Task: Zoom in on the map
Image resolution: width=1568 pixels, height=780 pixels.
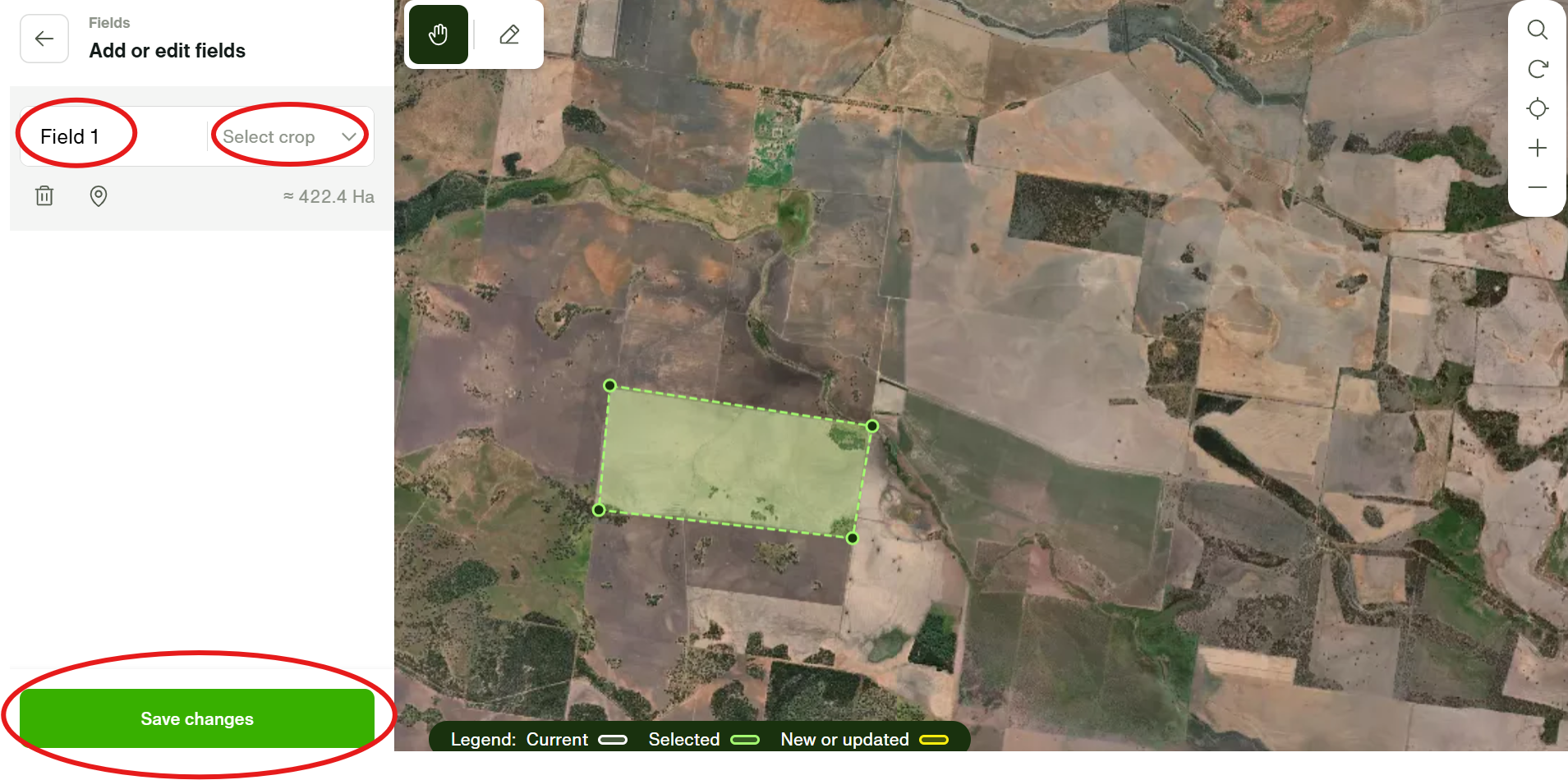Action: click(1538, 148)
